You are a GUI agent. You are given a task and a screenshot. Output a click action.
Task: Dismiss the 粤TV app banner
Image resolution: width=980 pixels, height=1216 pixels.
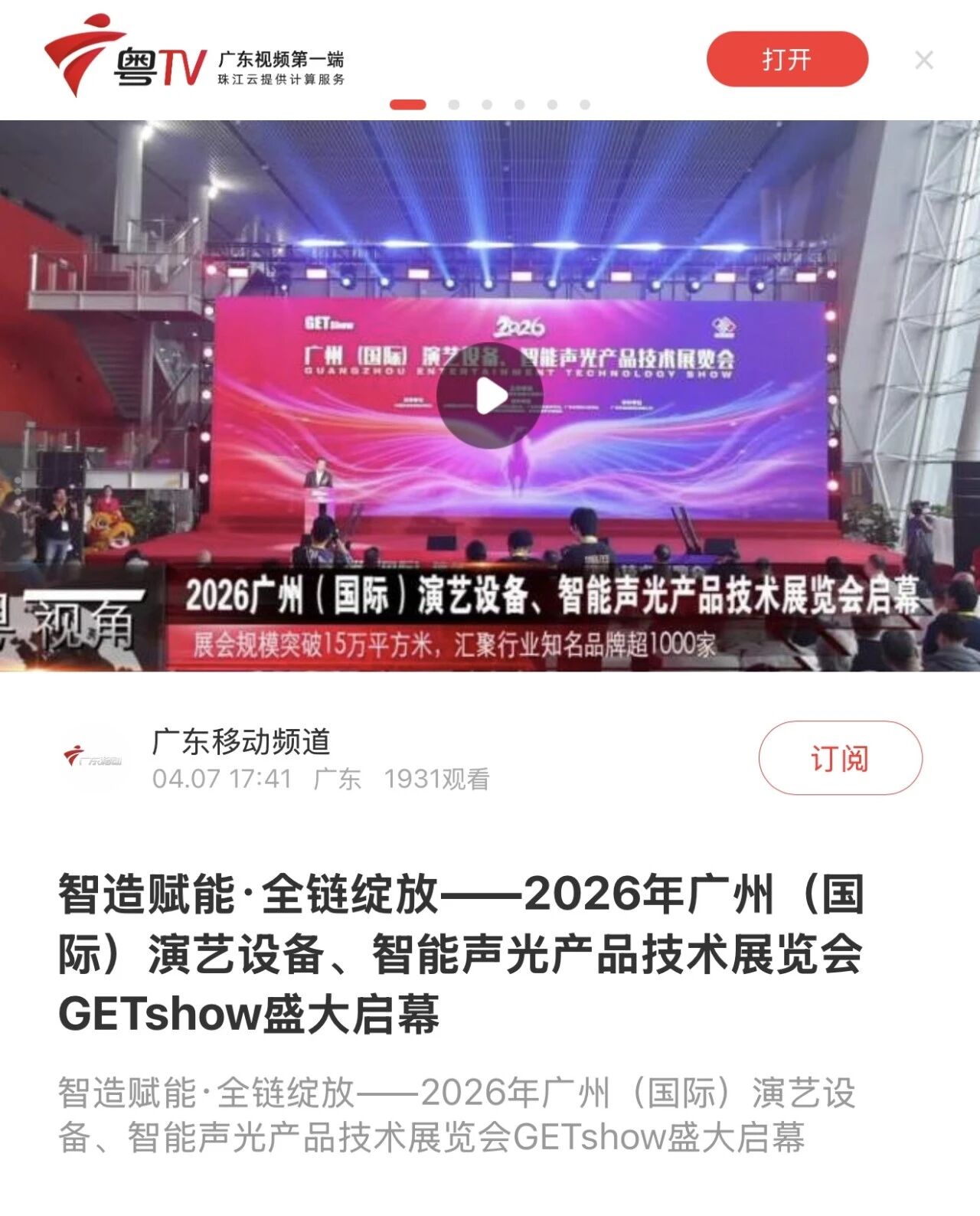(x=924, y=60)
